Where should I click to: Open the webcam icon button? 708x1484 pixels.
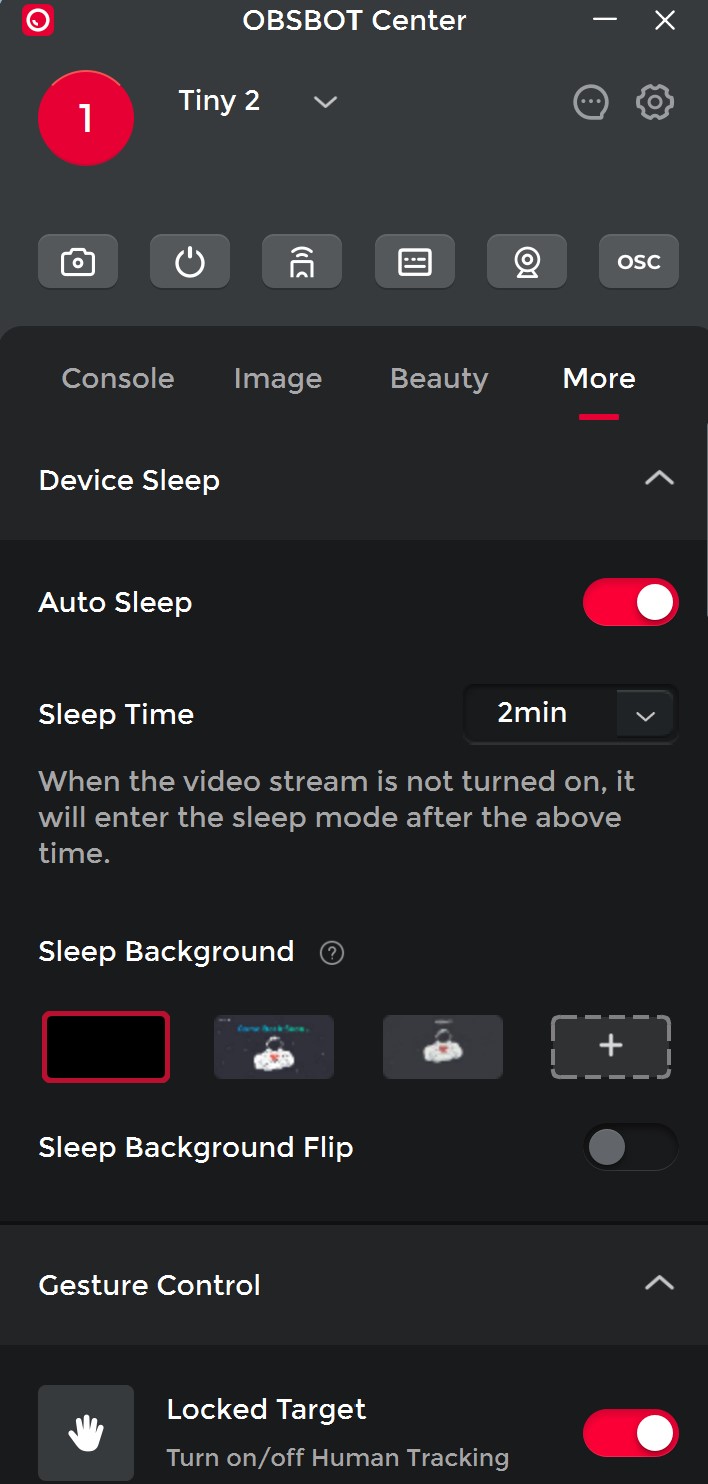527,262
